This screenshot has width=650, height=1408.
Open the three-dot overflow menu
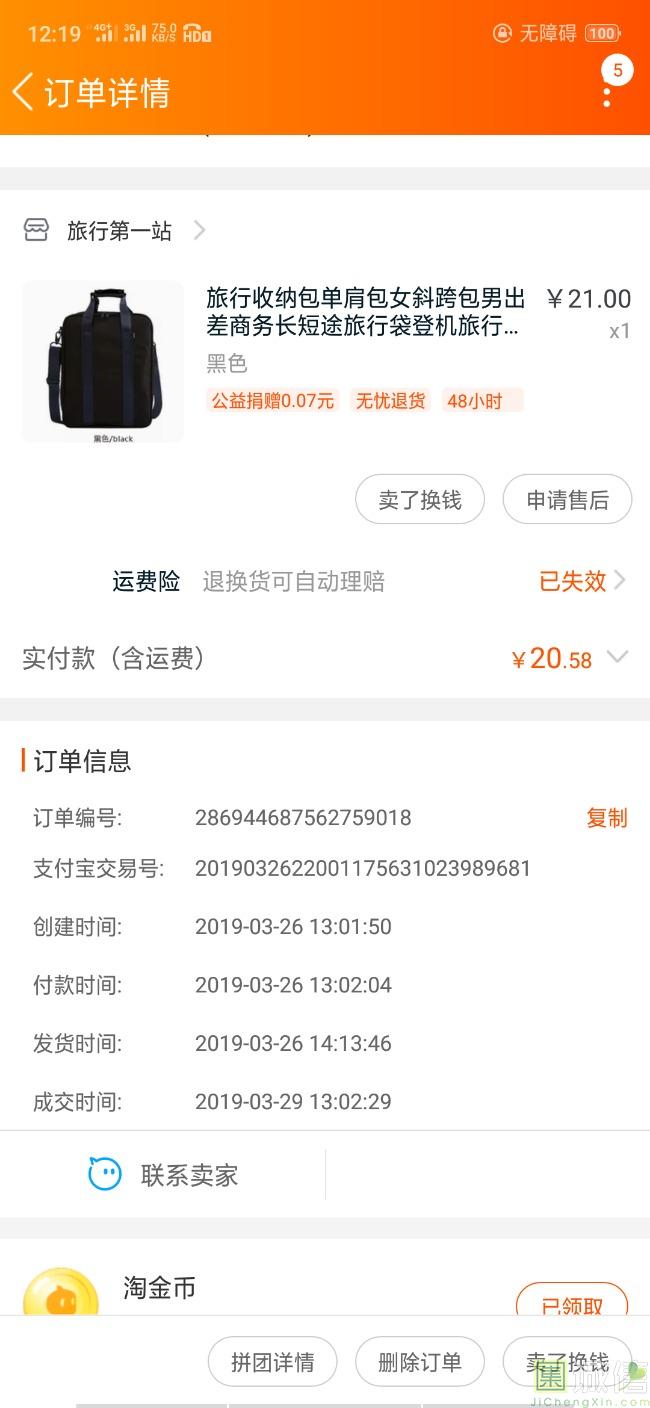pyautogui.click(x=607, y=94)
